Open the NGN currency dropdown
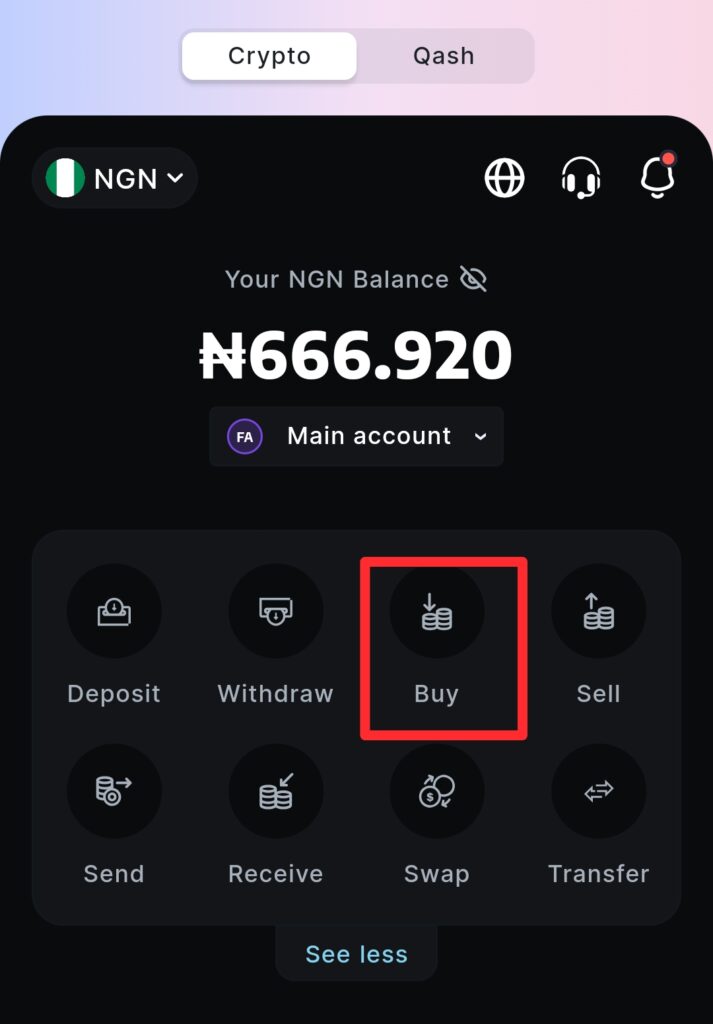This screenshot has height=1024, width=713. click(116, 179)
